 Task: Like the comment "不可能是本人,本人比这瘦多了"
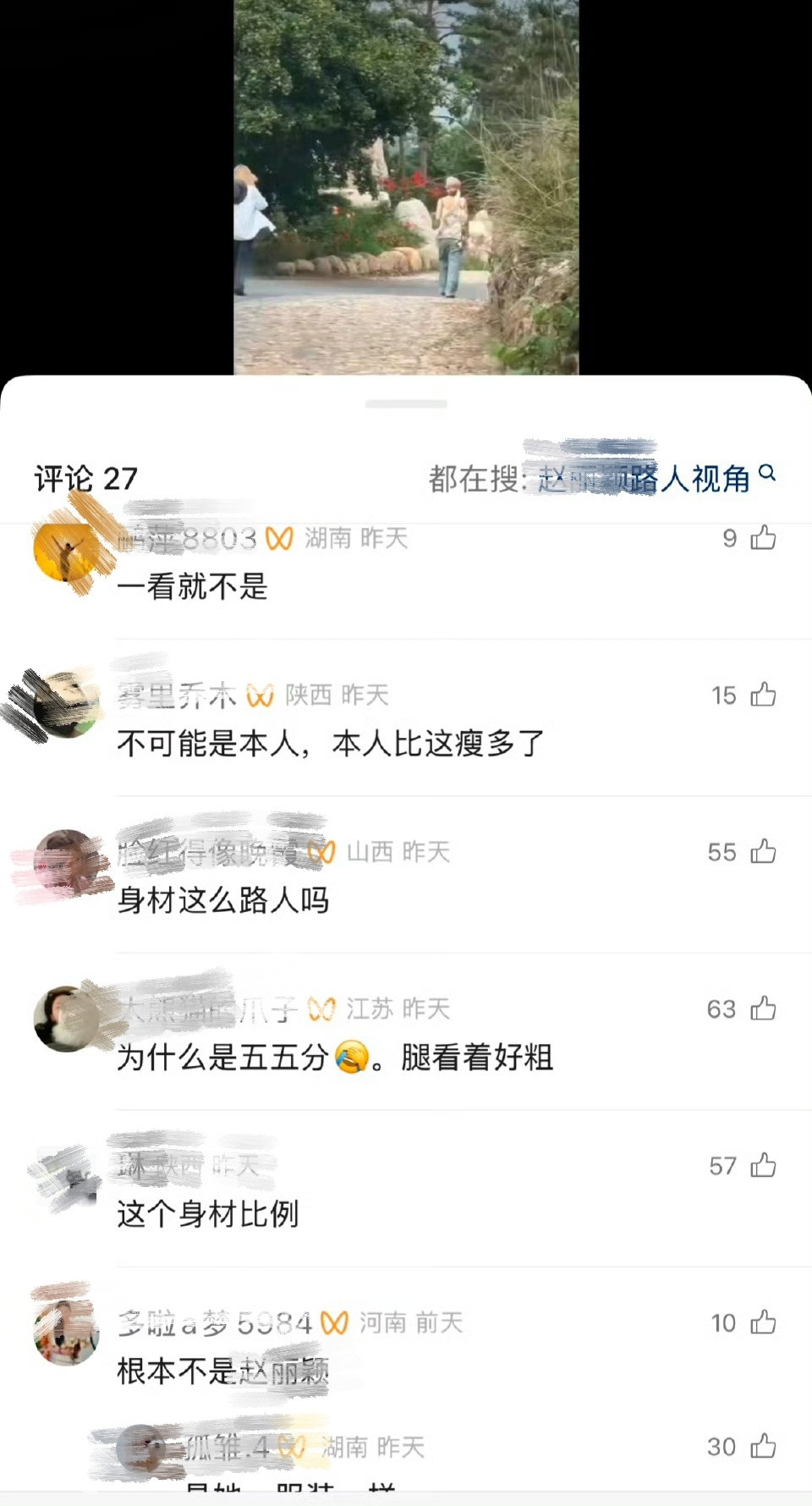763,695
